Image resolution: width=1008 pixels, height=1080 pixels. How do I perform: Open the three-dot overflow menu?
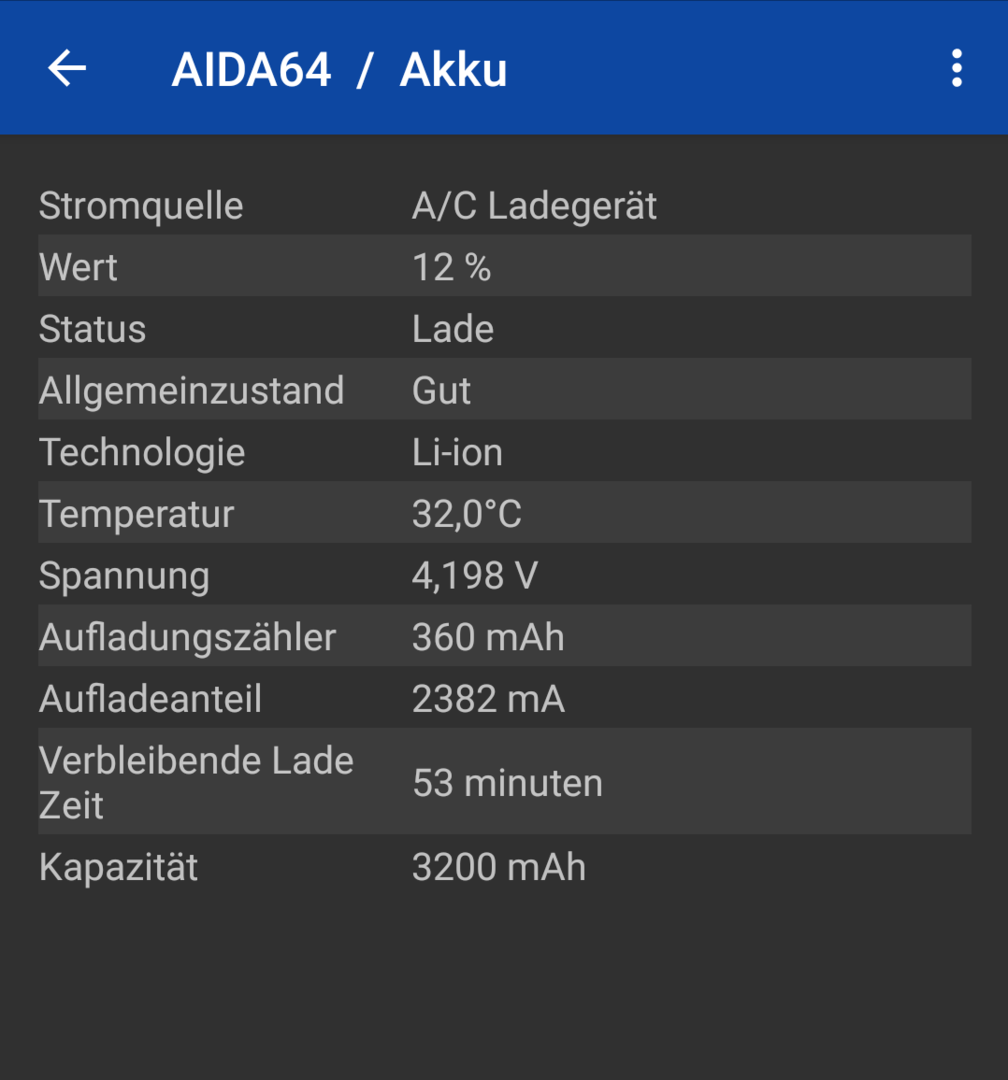click(x=956, y=69)
